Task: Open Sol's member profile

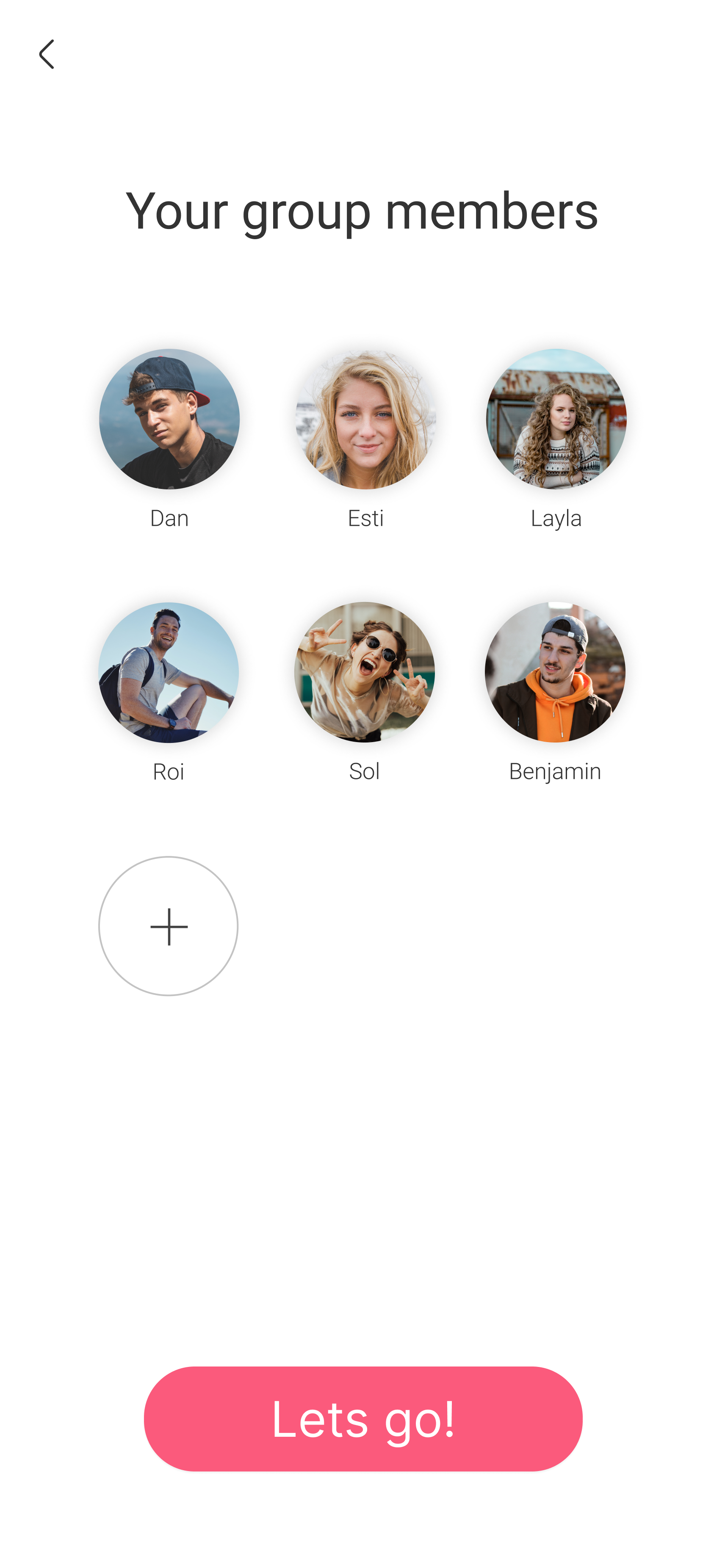Action: click(364, 673)
